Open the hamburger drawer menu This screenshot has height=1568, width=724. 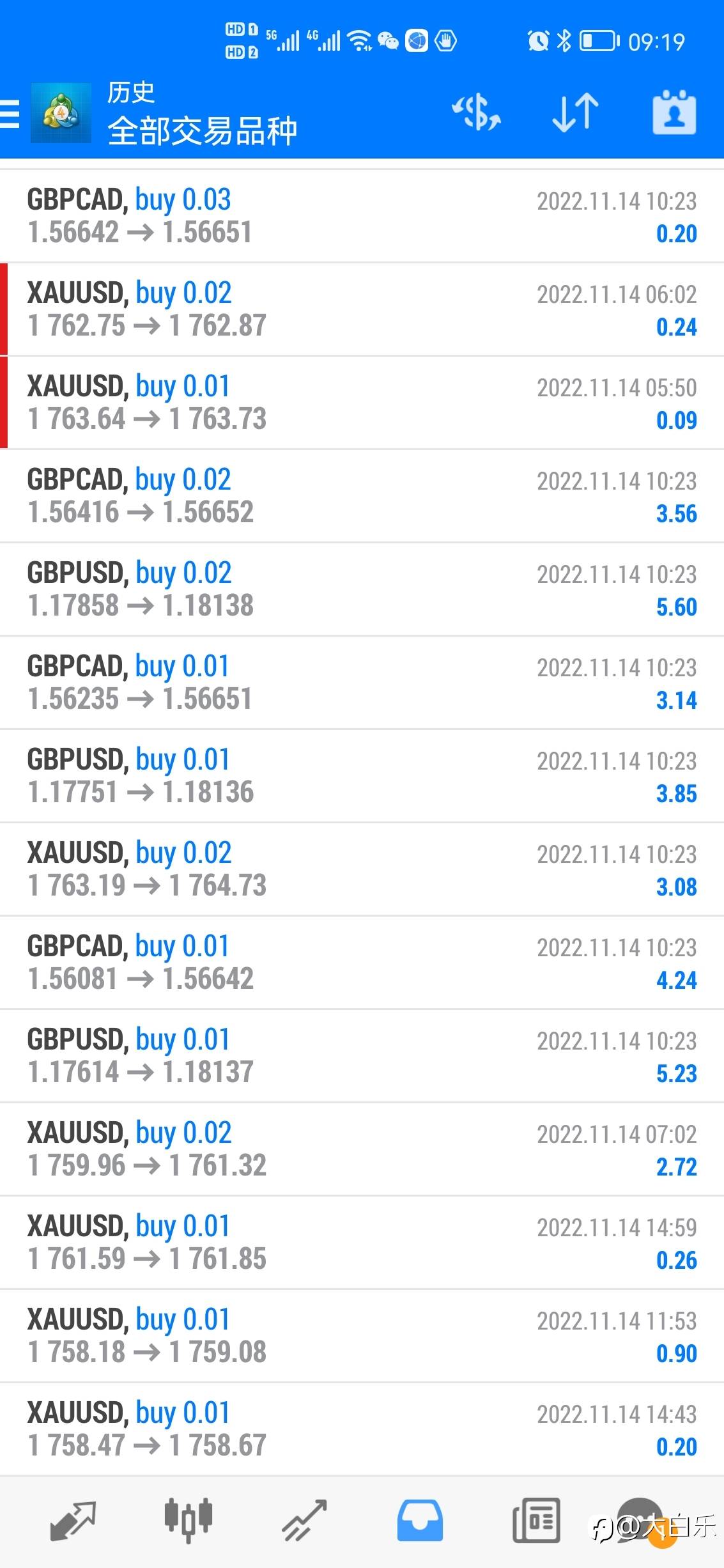click(10, 114)
